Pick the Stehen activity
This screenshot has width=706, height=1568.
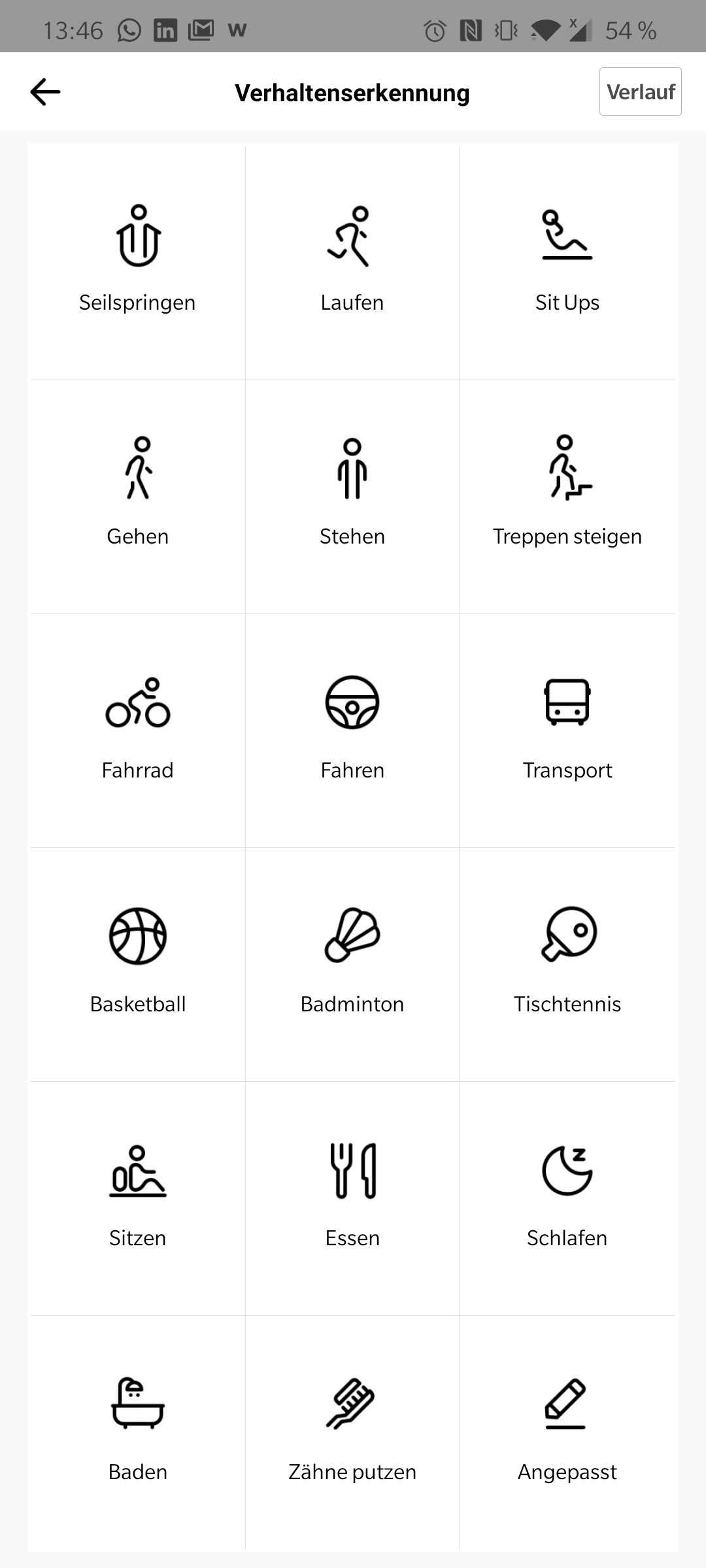[x=352, y=495]
